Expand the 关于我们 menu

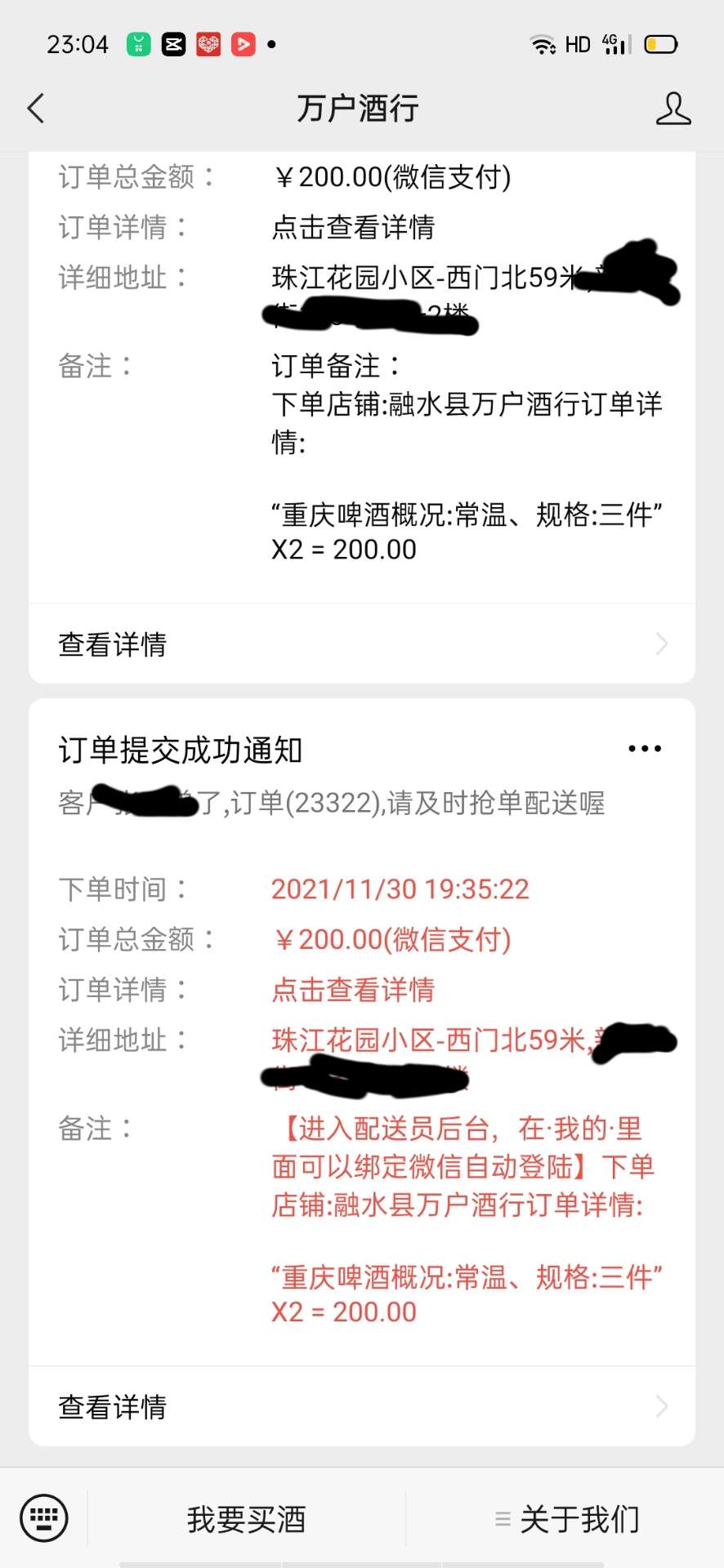567,1519
